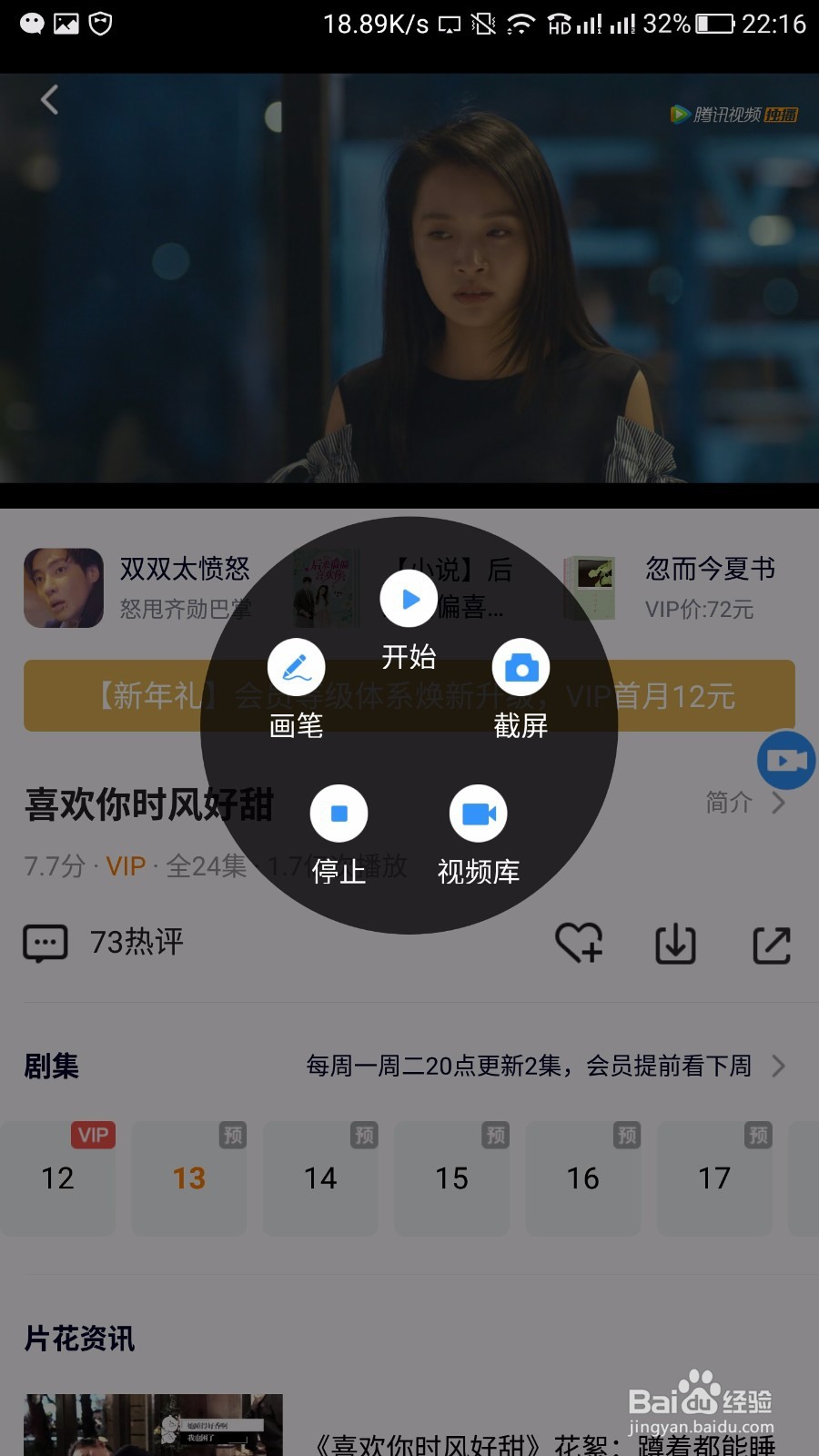Tap the download icon to cache episodes
Screen dimensions: 819x1456
pos(676,944)
